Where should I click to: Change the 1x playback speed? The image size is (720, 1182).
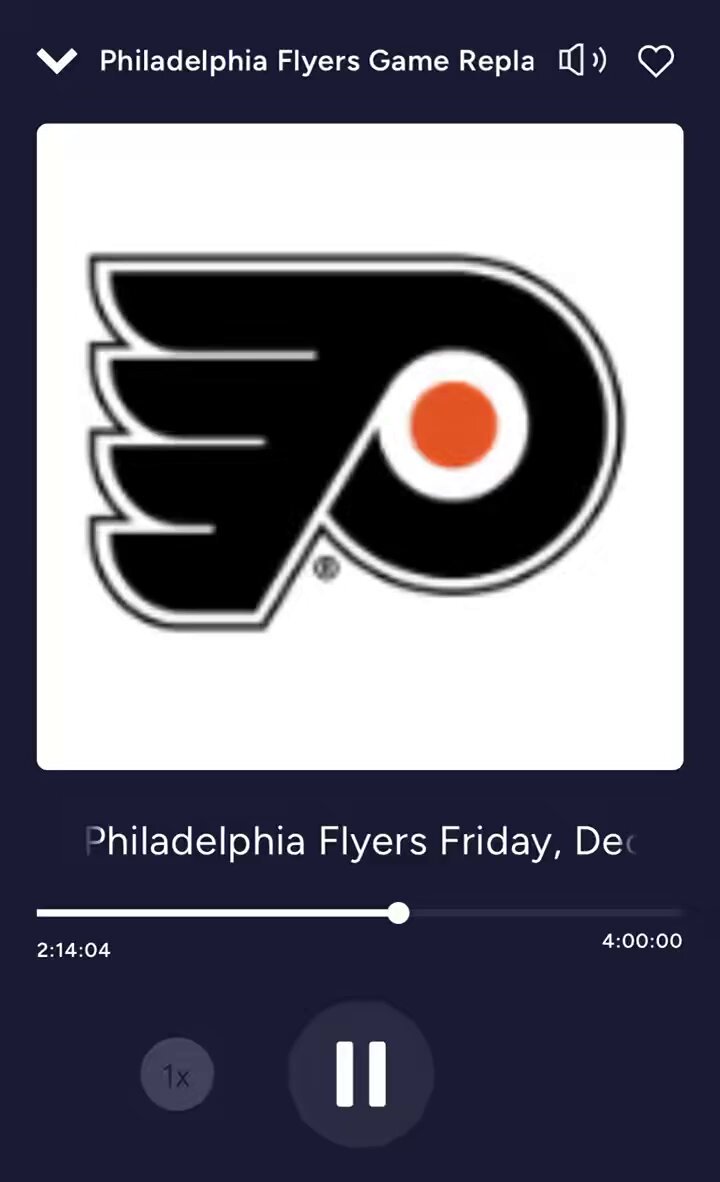click(x=177, y=1075)
